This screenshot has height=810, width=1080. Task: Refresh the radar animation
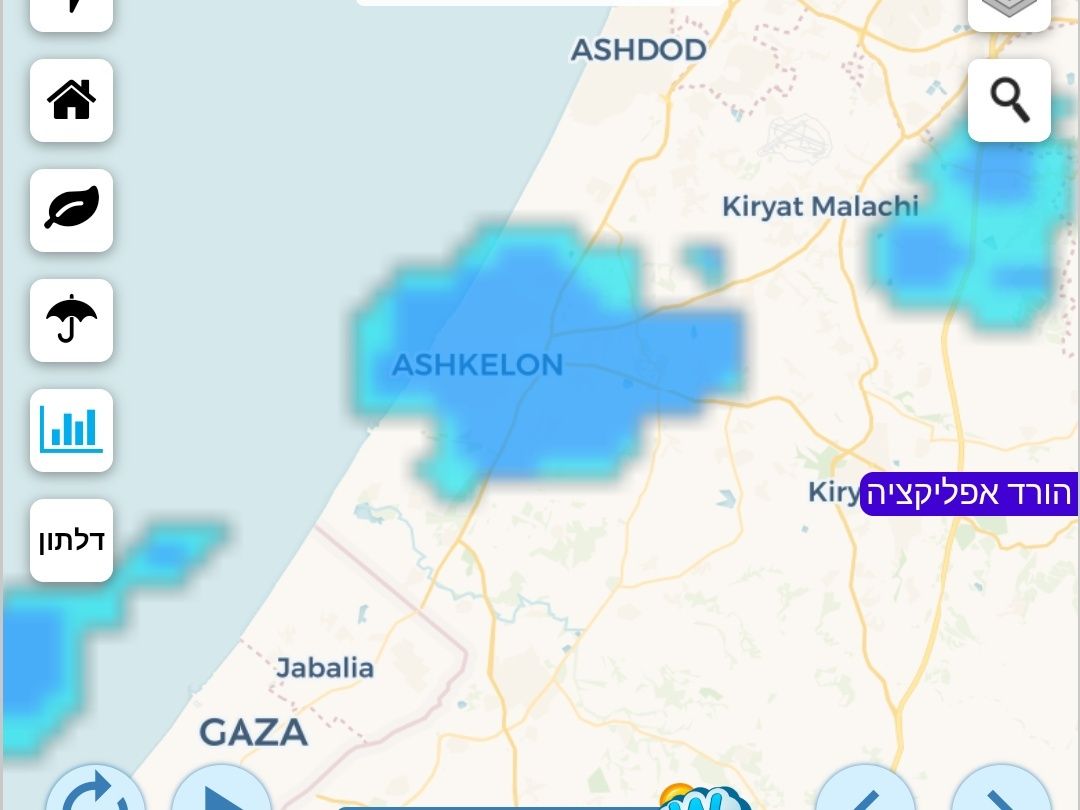point(95,793)
